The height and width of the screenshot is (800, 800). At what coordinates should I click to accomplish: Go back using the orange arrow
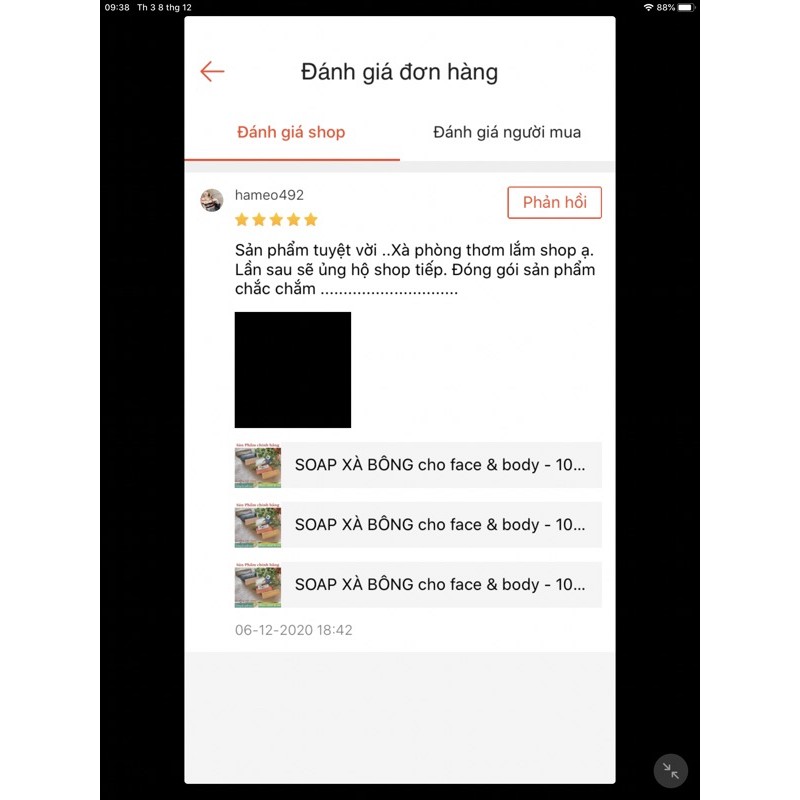pos(212,71)
